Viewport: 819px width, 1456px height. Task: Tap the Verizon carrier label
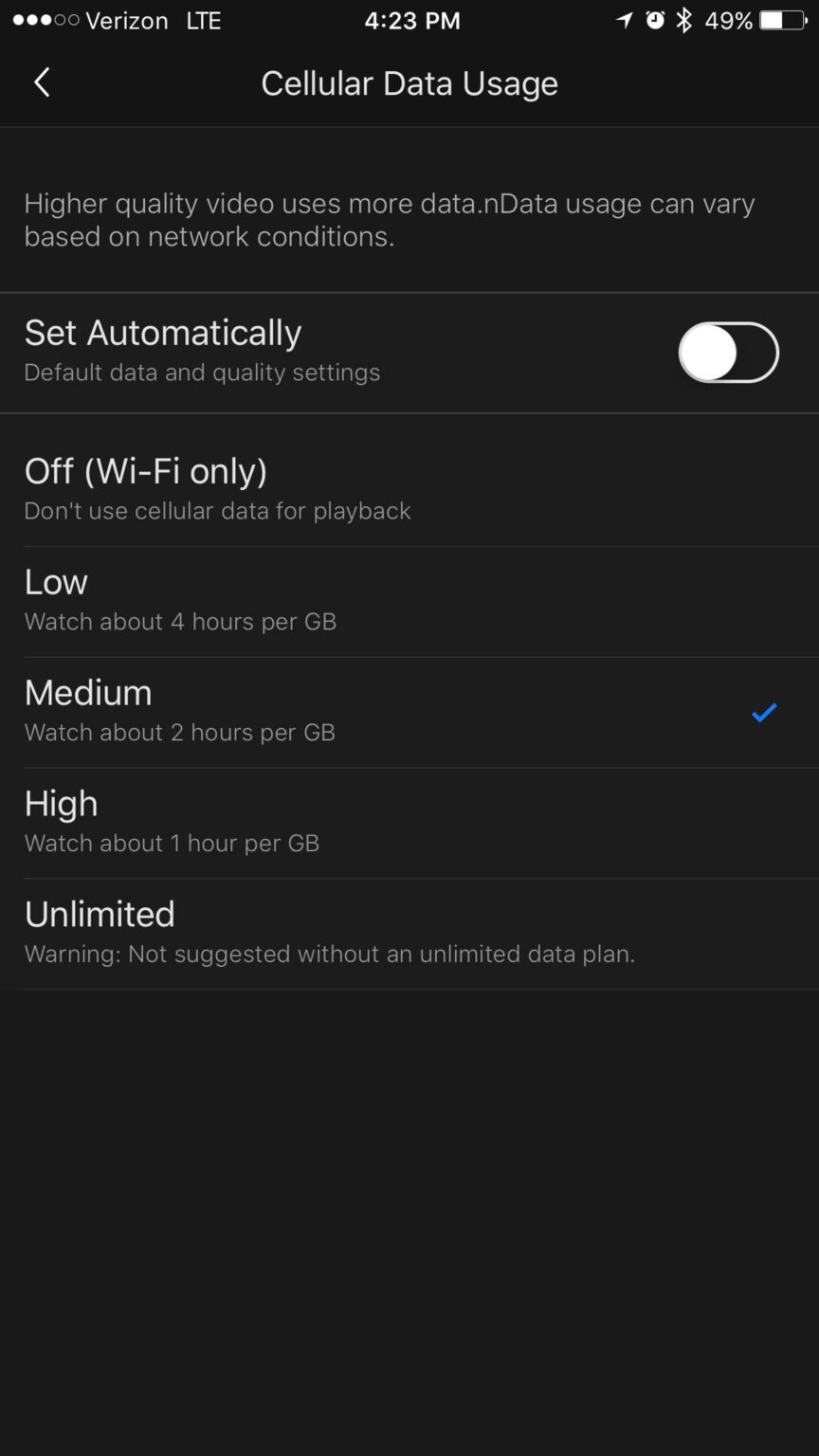coord(126,20)
